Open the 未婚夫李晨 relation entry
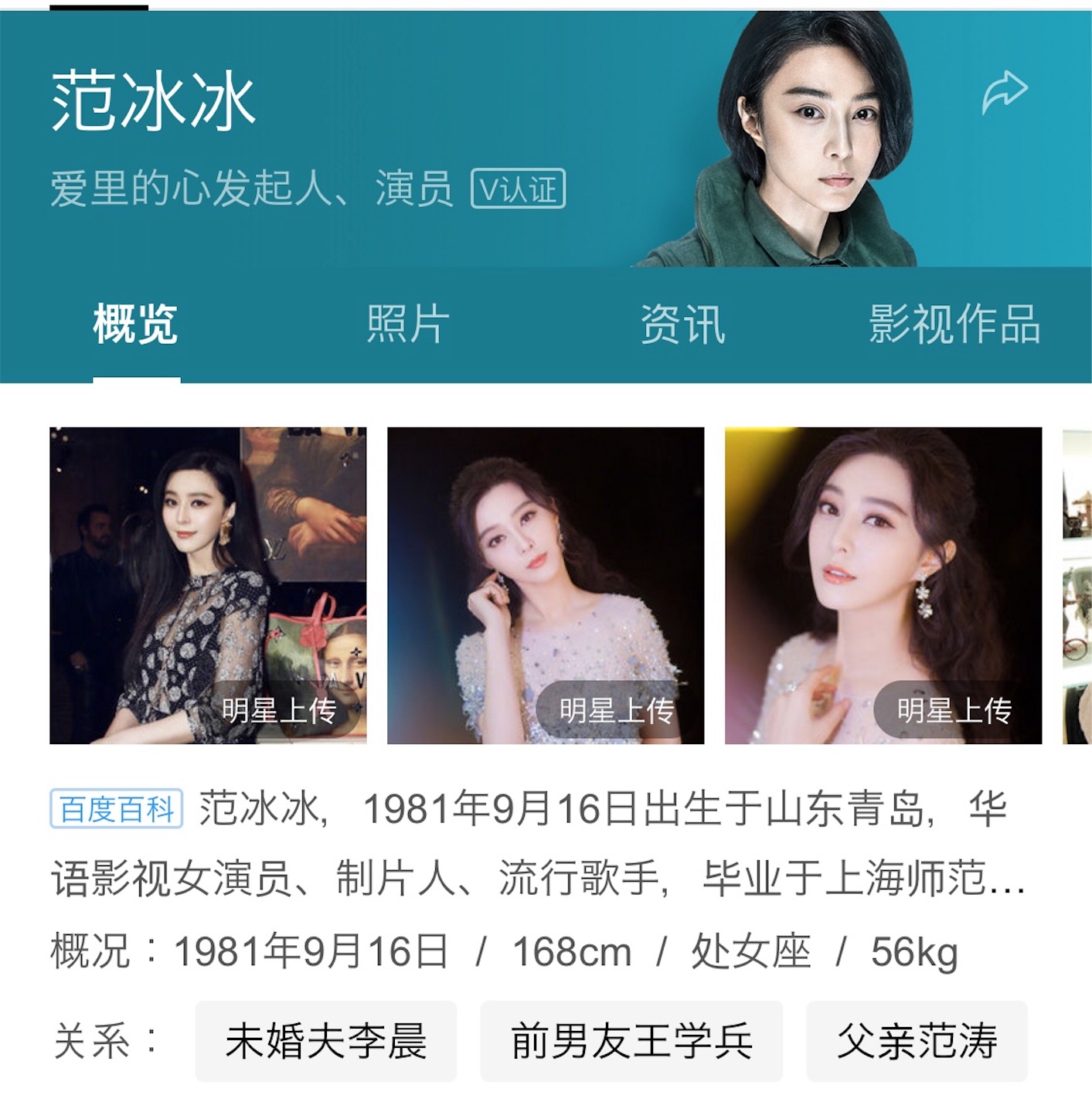This screenshot has height=1119, width=1092. click(x=326, y=1041)
